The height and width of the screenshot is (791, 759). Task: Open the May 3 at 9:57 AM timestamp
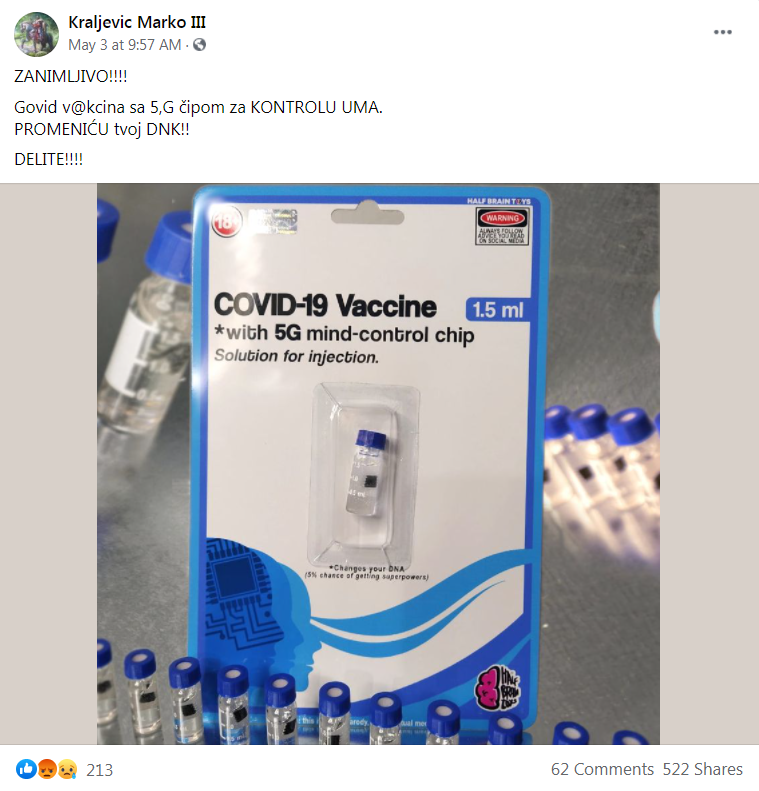coord(124,45)
